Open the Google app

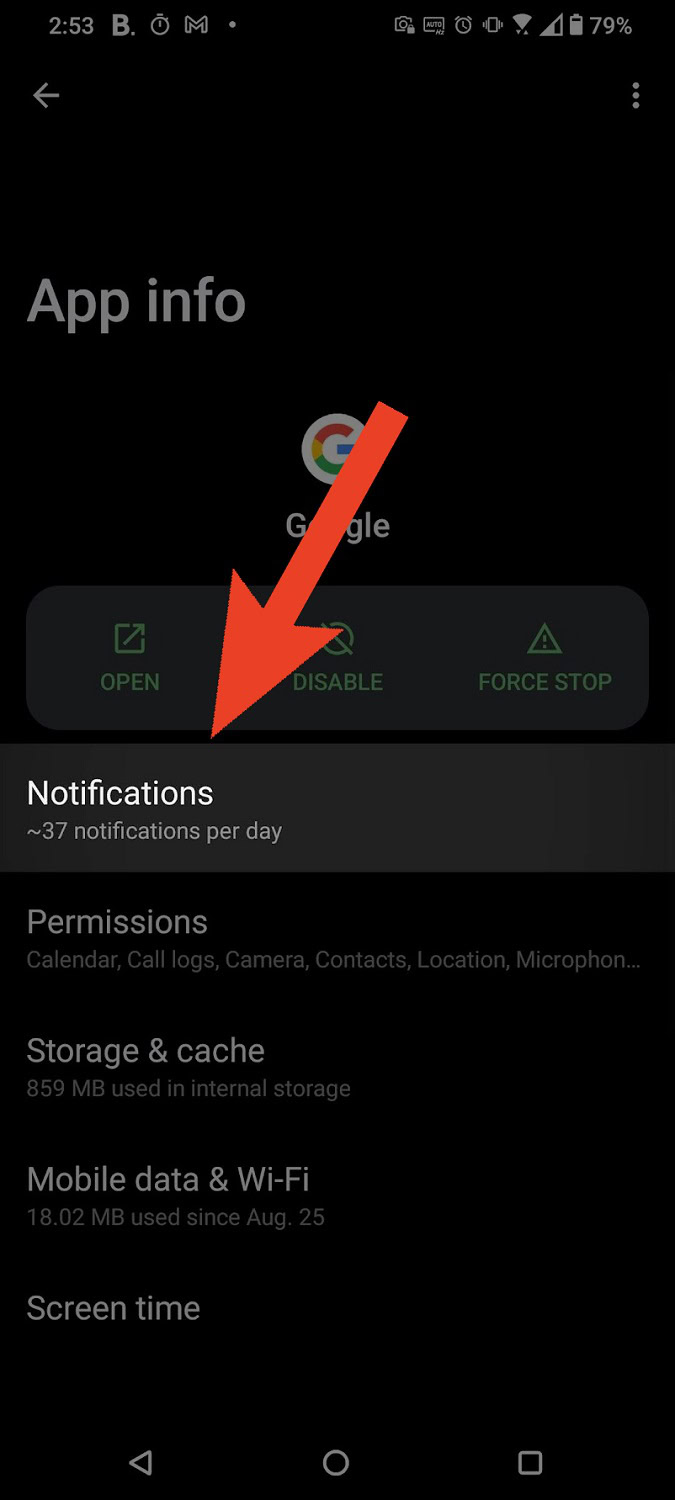coord(130,658)
